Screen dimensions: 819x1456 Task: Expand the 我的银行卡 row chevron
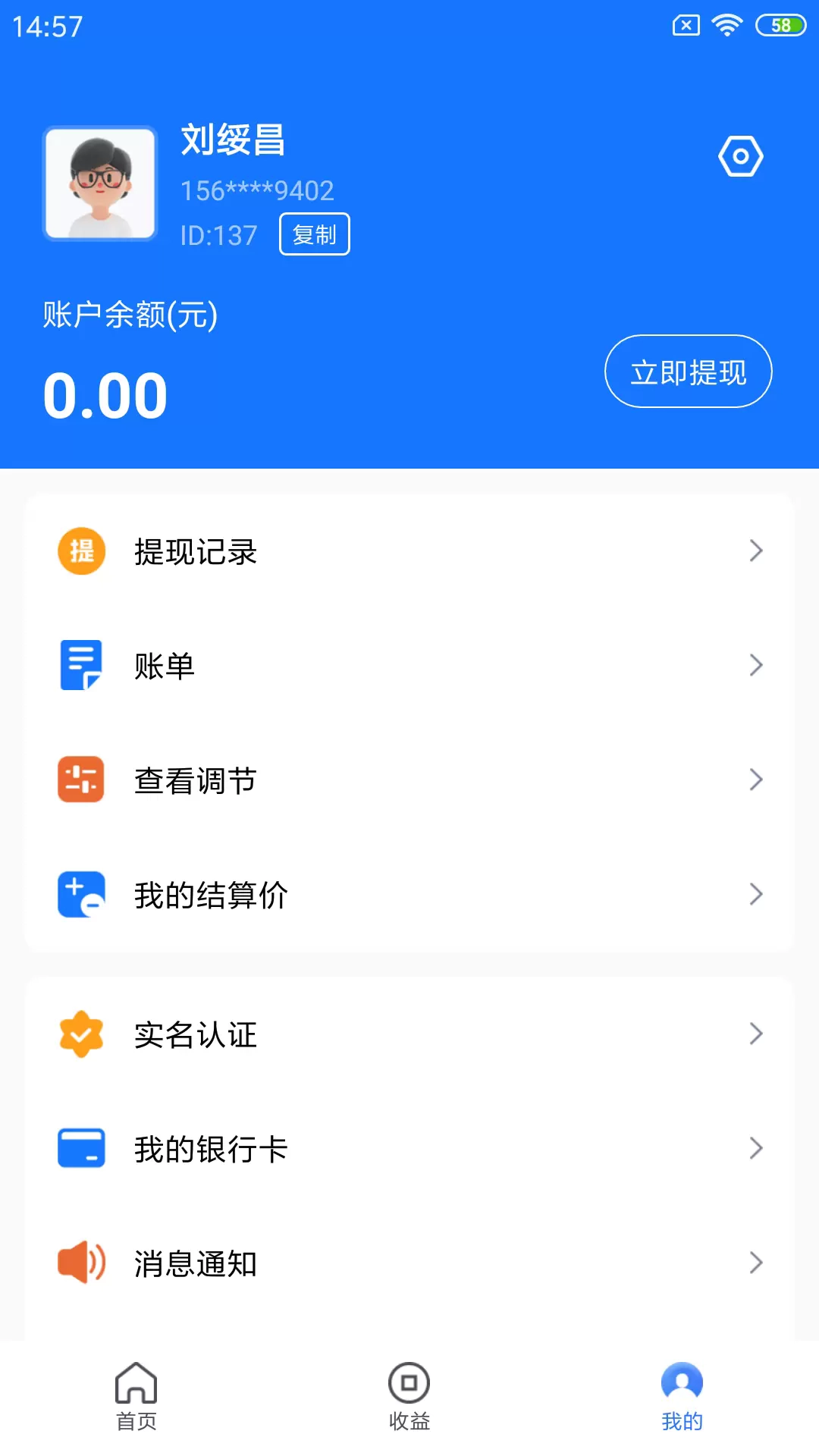point(756,1148)
